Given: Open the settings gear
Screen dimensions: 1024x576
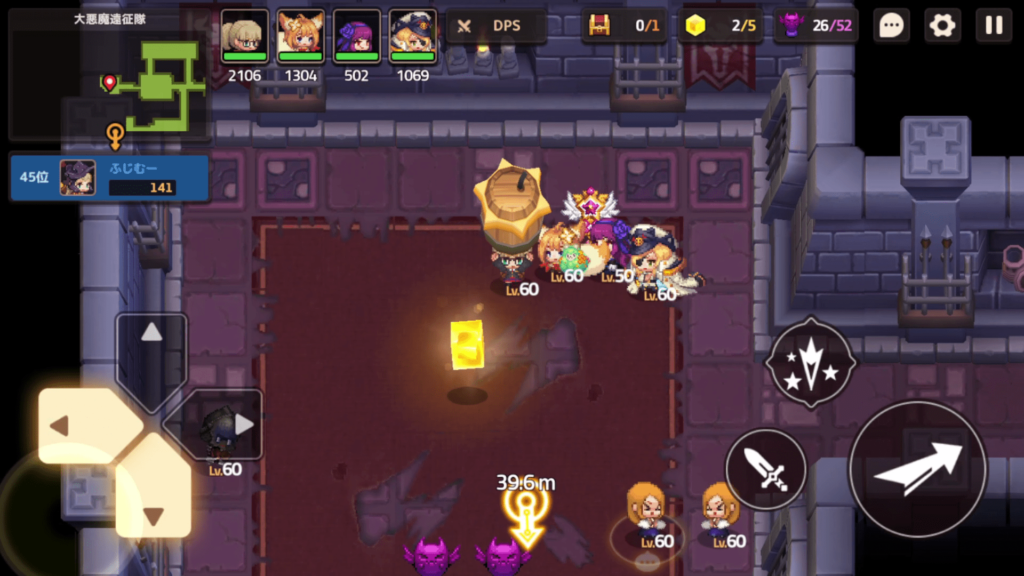Looking at the screenshot, I should pyautogui.click(x=942, y=26).
